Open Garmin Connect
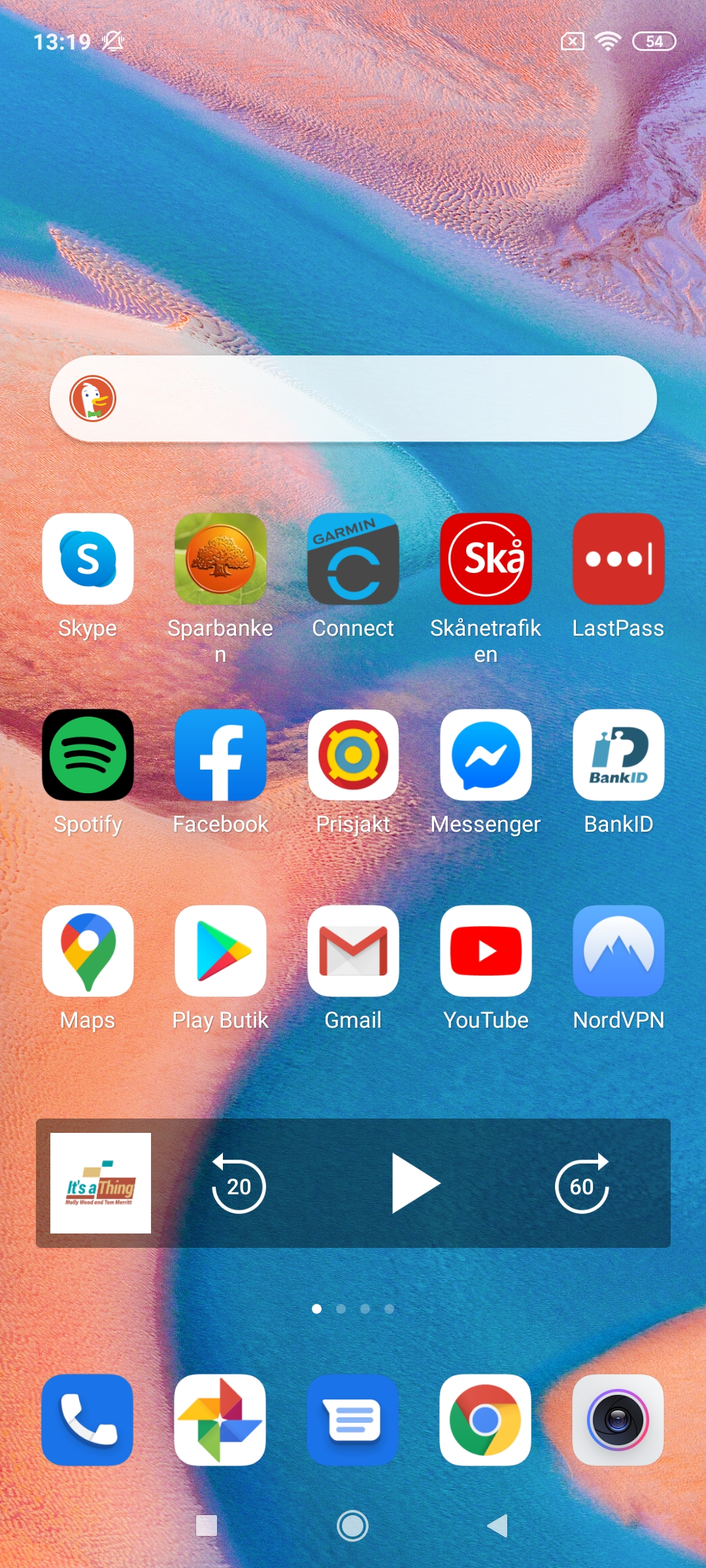This screenshot has height=1568, width=706. tap(353, 559)
